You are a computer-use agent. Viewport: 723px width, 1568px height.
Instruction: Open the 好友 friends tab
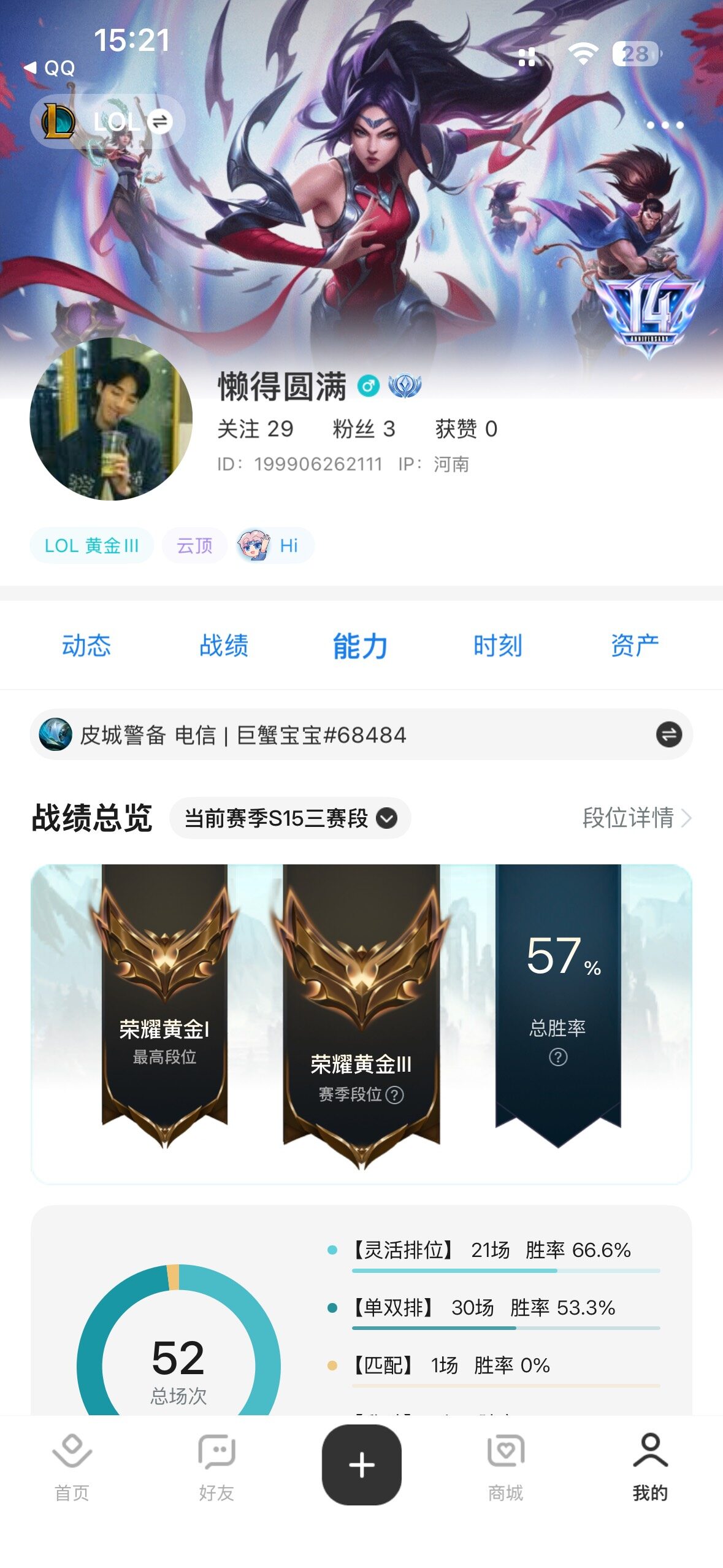point(216,1466)
